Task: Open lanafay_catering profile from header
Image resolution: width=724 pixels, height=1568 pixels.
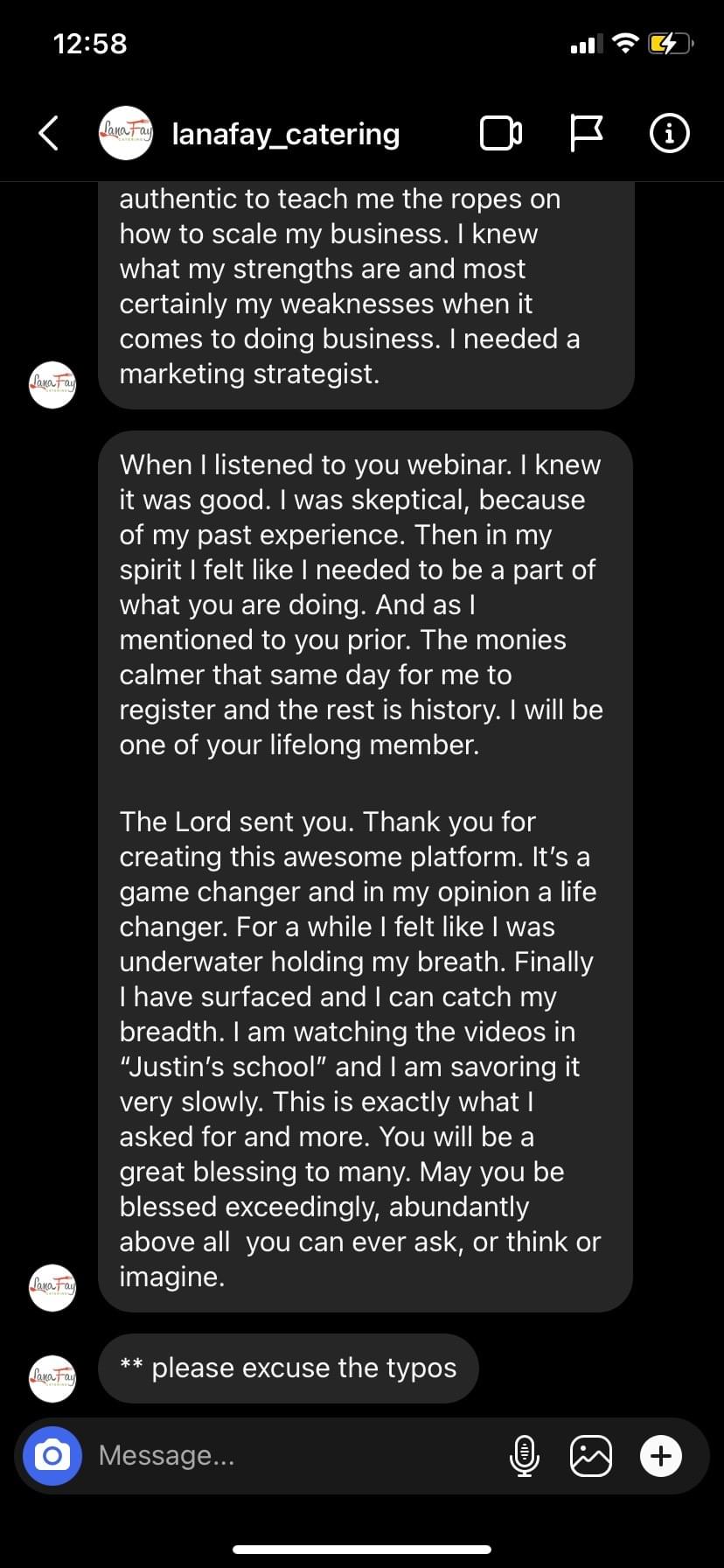Action: click(x=285, y=134)
